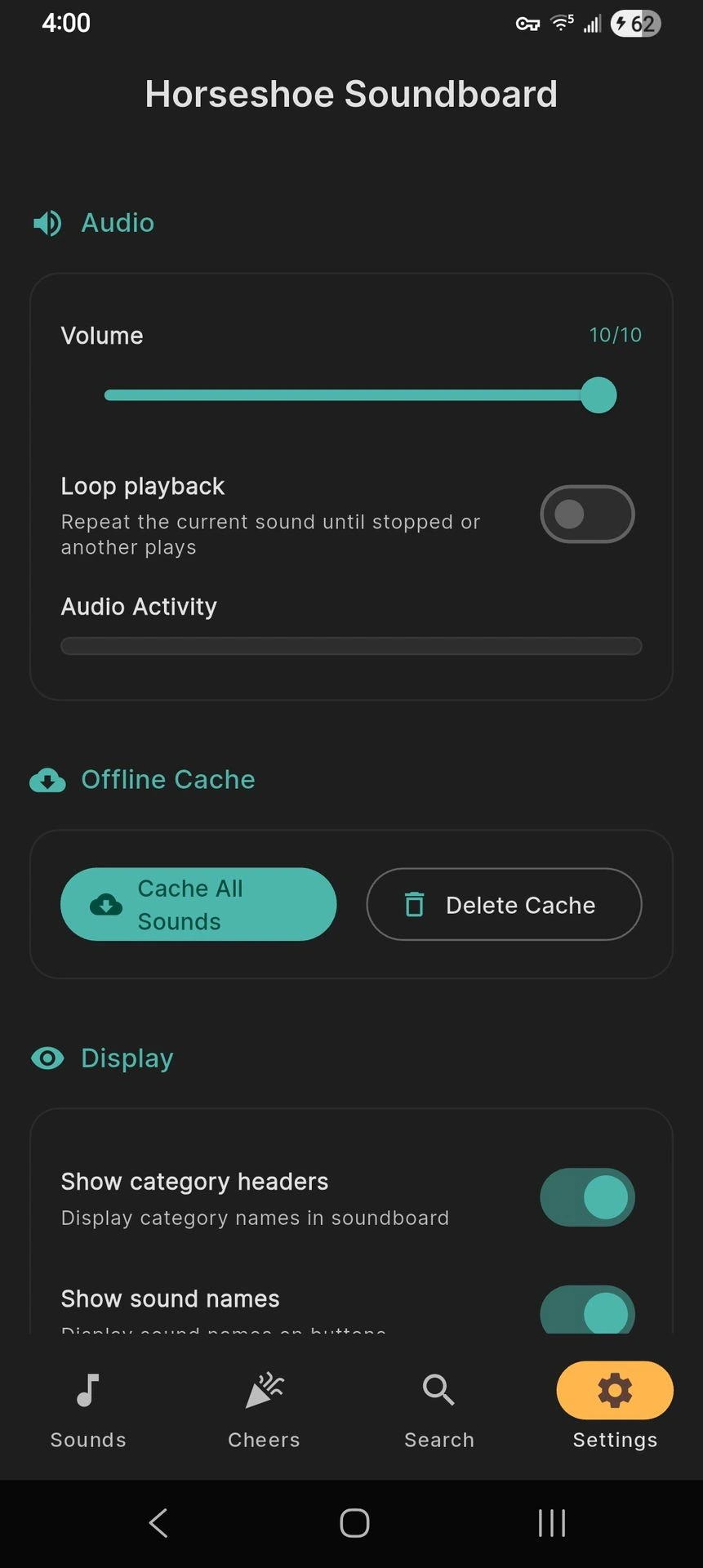Tap the Delete Cache button
The height and width of the screenshot is (1568, 703).
pos(504,904)
